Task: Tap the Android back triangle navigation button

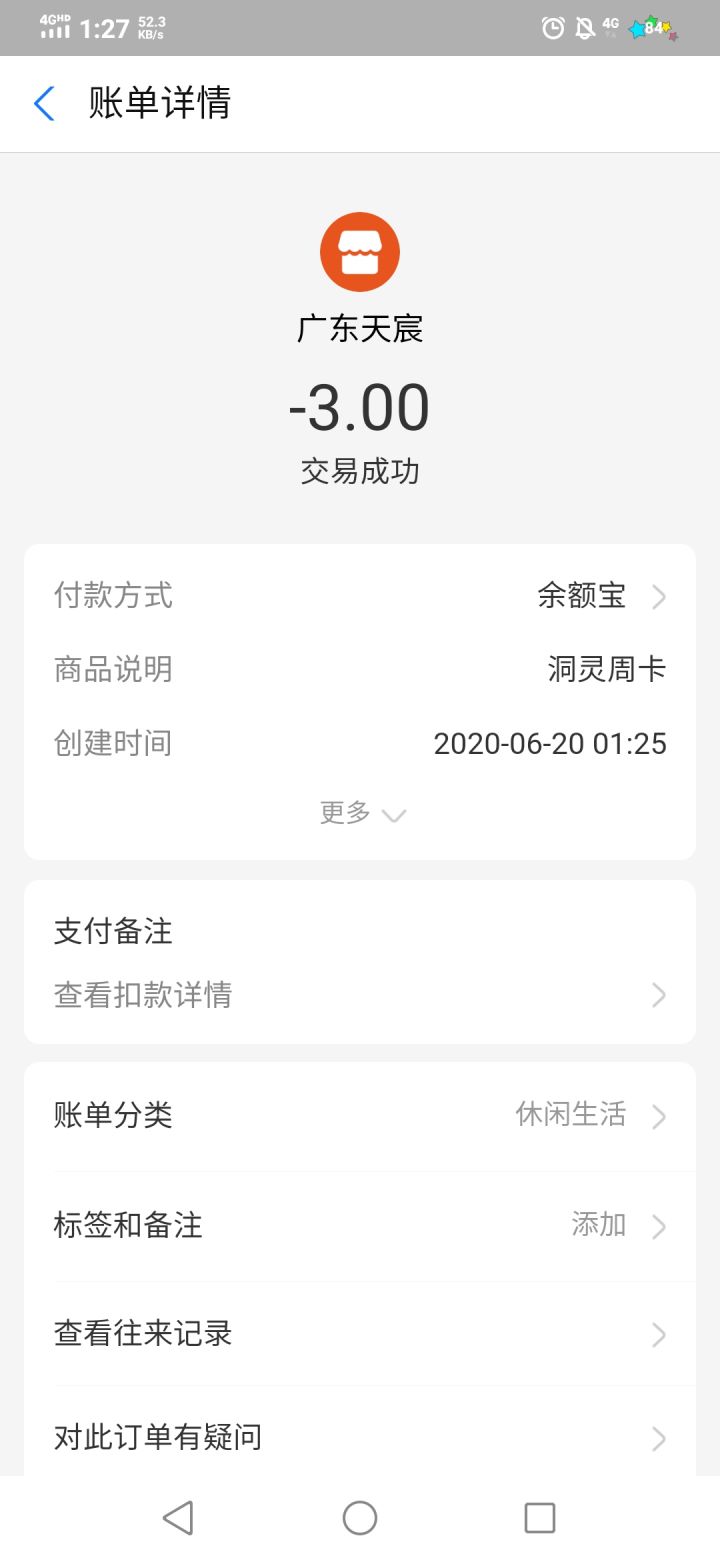Action: pyautogui.click(x=178, y=1516)
